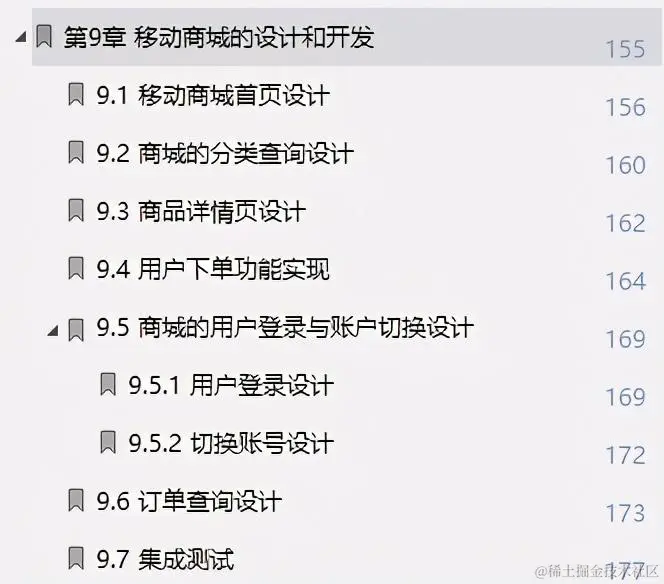This screenshot has height=584, width=664.
Task: Open 9.5 商城的用户登录与账户切换设计
Action: (x=284, y=328)
